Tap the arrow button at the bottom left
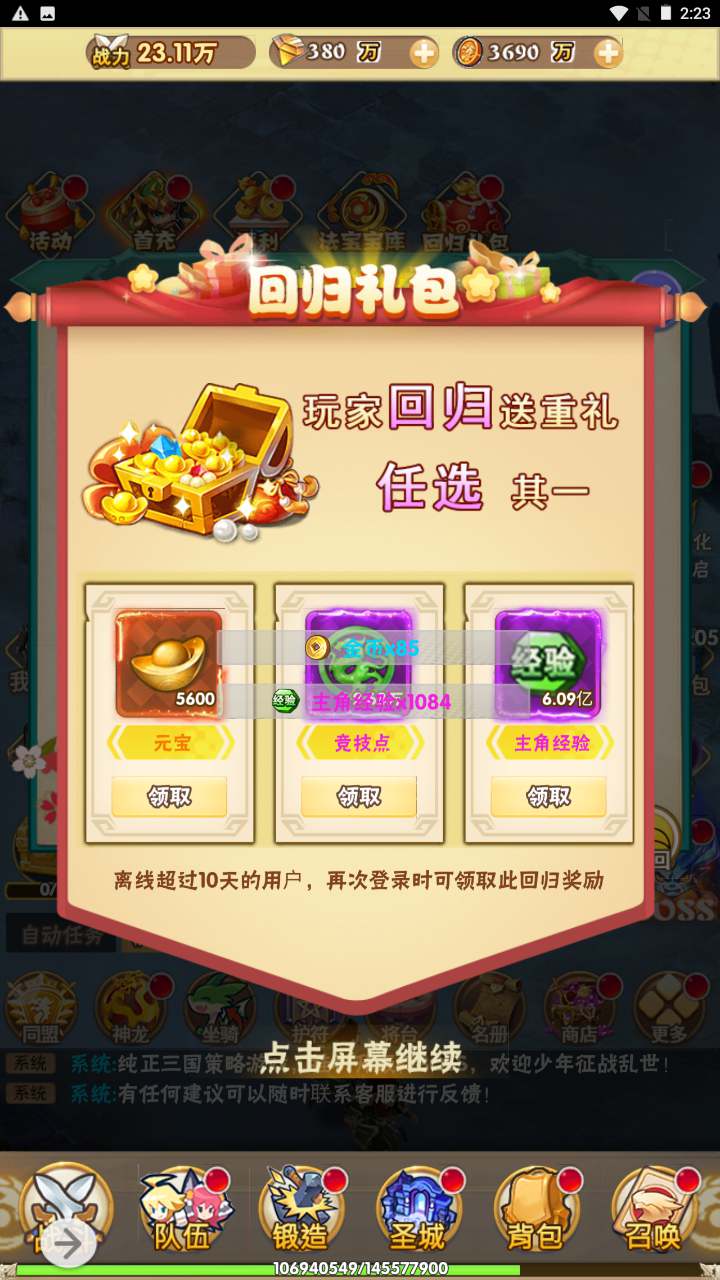720x1280 pixels. click(x=69, y=1244)
